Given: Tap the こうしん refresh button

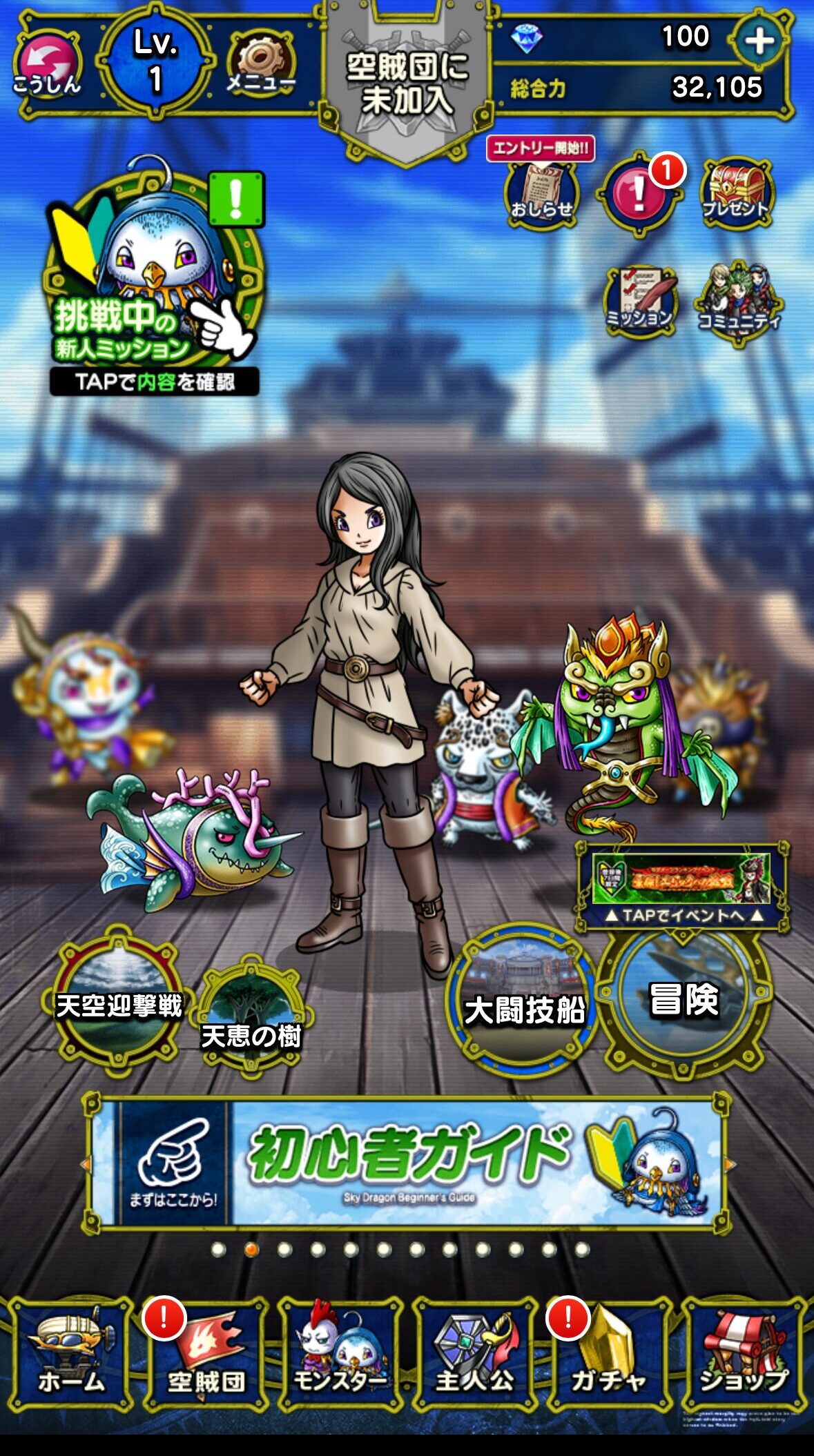Looking at the screenshot, I should tap(47, 66).
